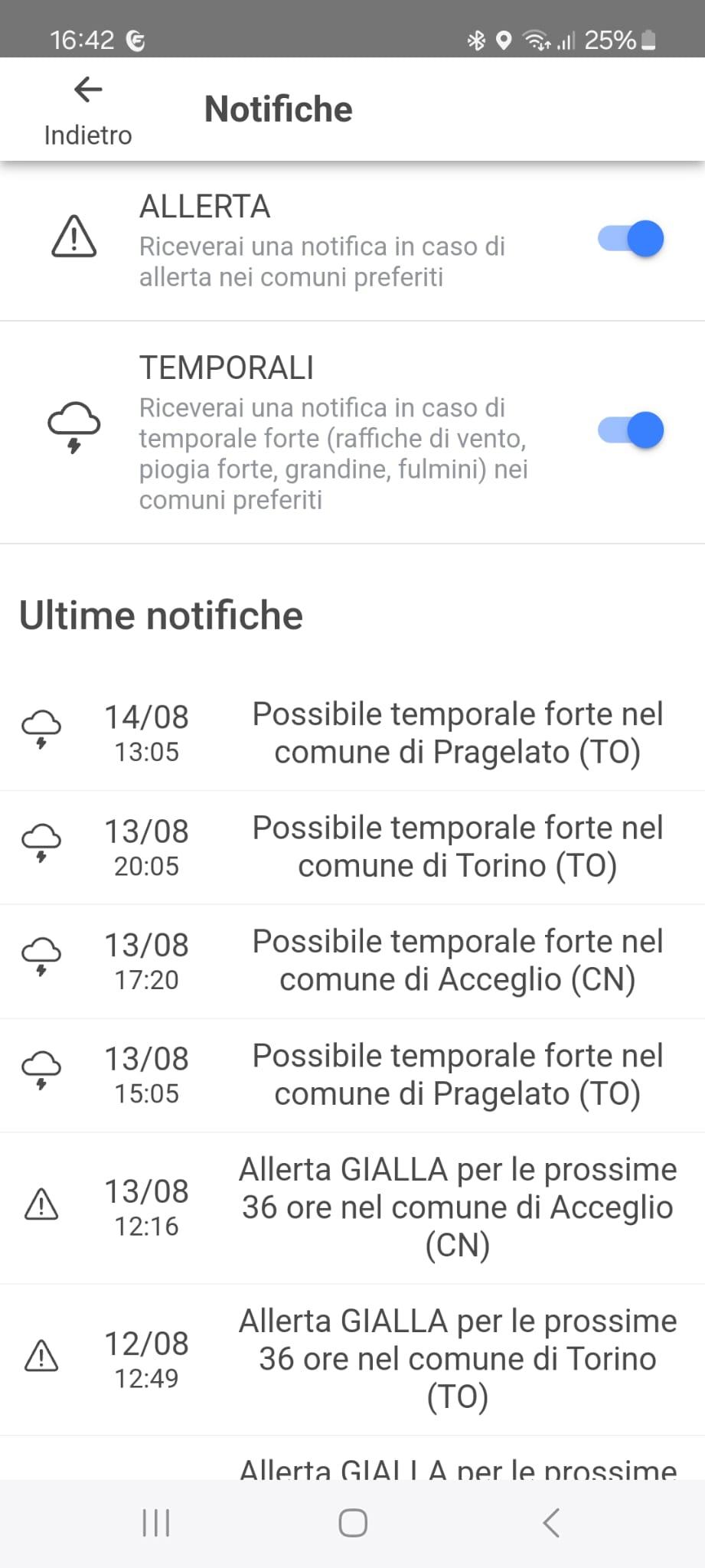The image size is (705, 1568).
Task: Click the Bluetooth icon in the status bar
Action: pos(476,39)
